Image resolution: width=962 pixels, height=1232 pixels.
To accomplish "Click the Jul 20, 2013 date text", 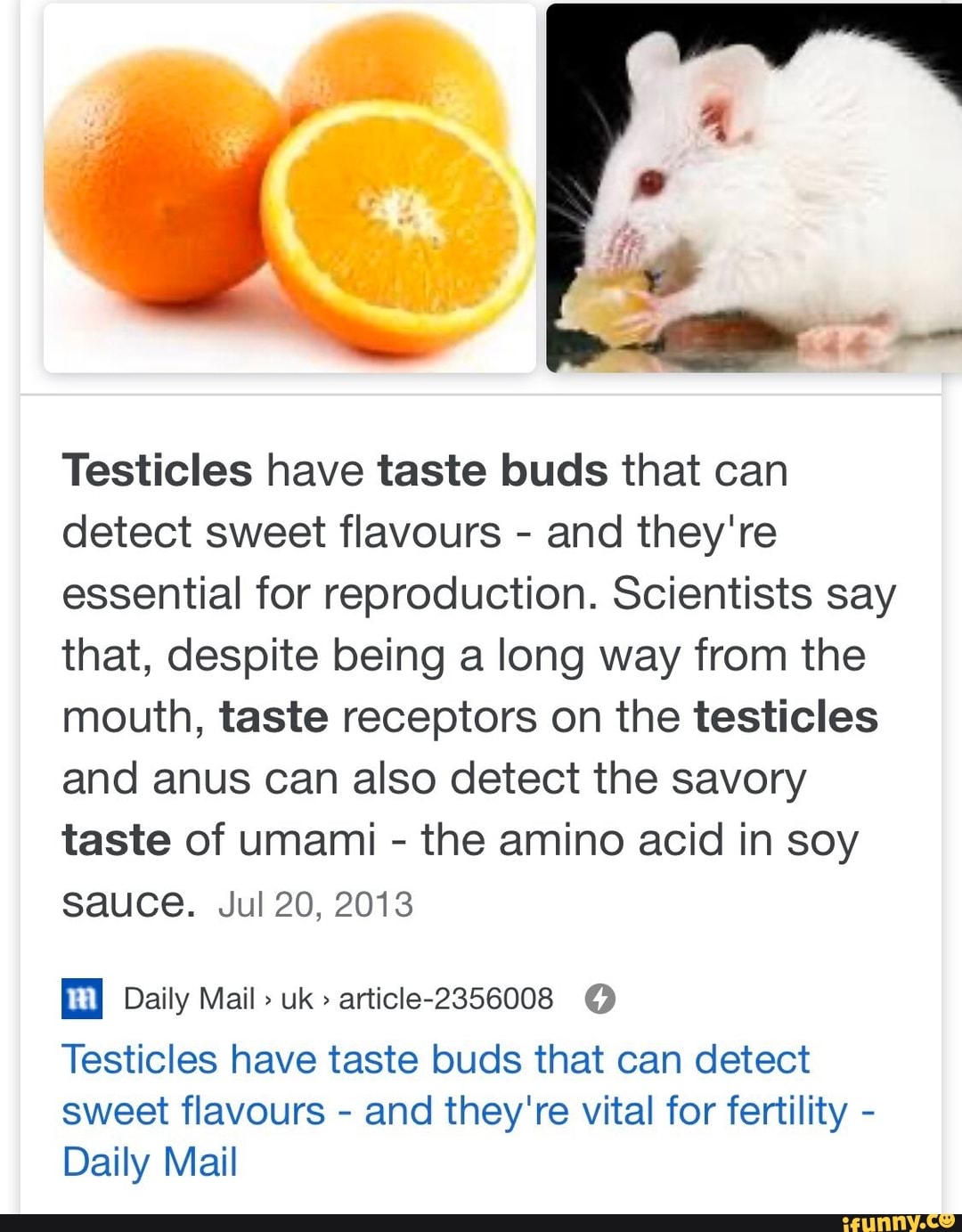I will pyautogui.click(x=316, y=903).
